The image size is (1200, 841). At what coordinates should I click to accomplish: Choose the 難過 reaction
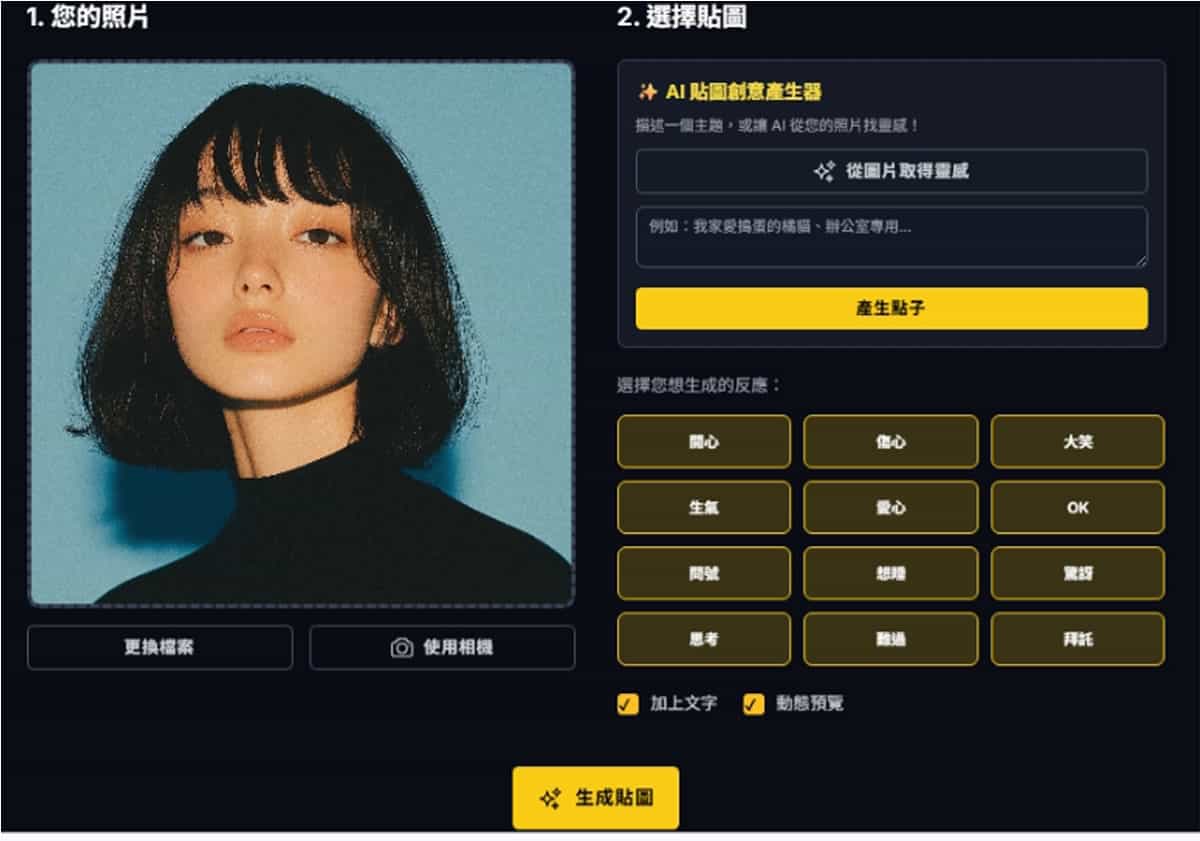click(890, 639)
